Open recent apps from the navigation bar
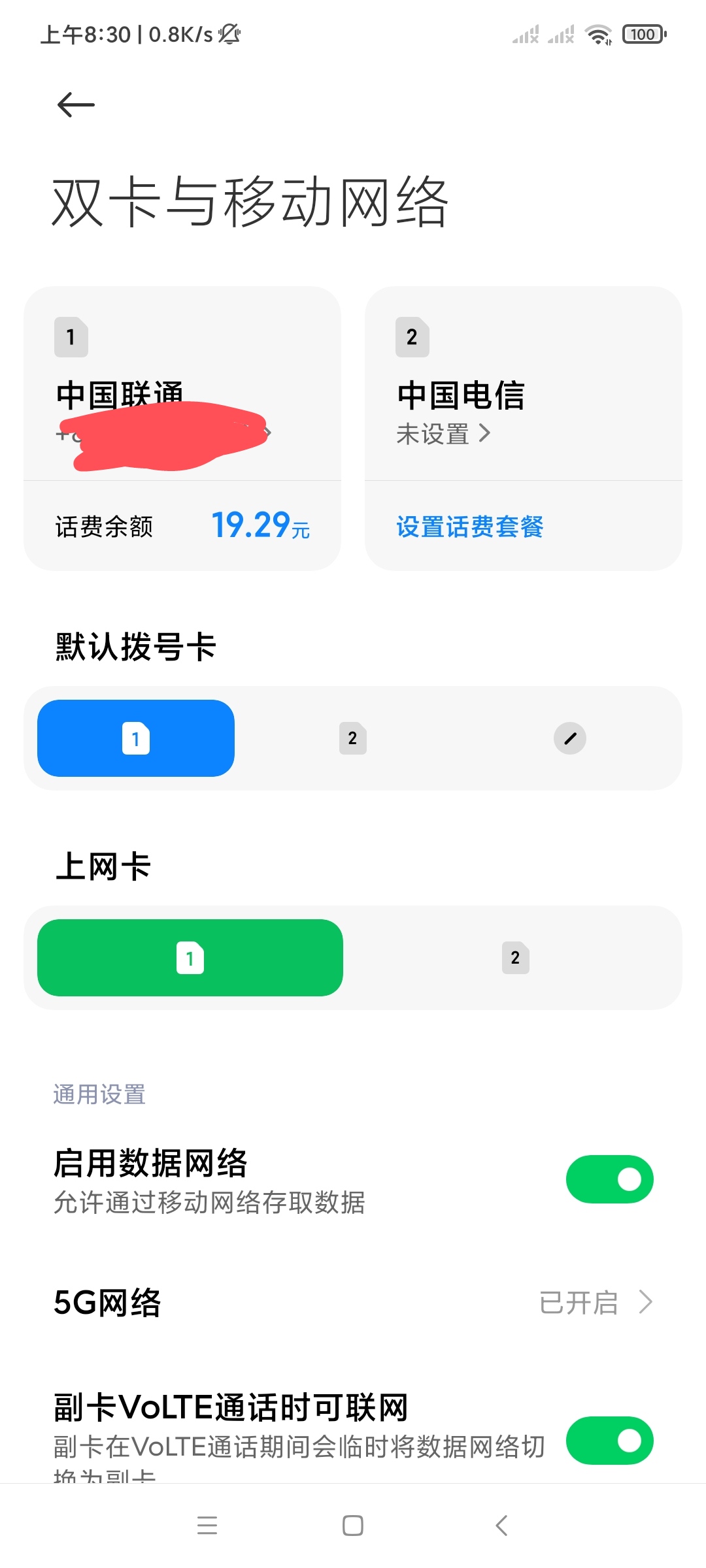Image resolution: width=706 pixels, height=1568 pixels. point(207,1526)
